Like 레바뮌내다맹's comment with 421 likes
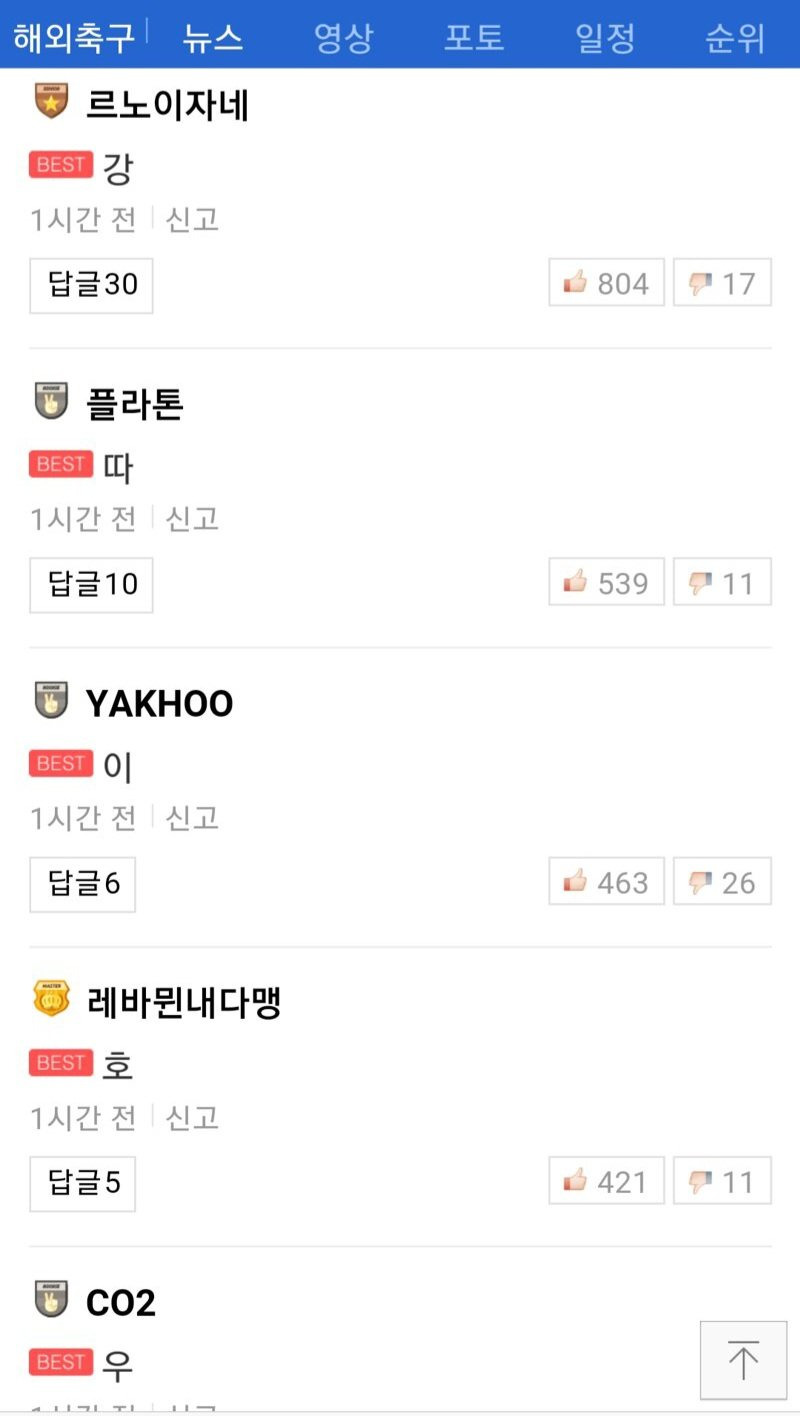 [606, 1181]
